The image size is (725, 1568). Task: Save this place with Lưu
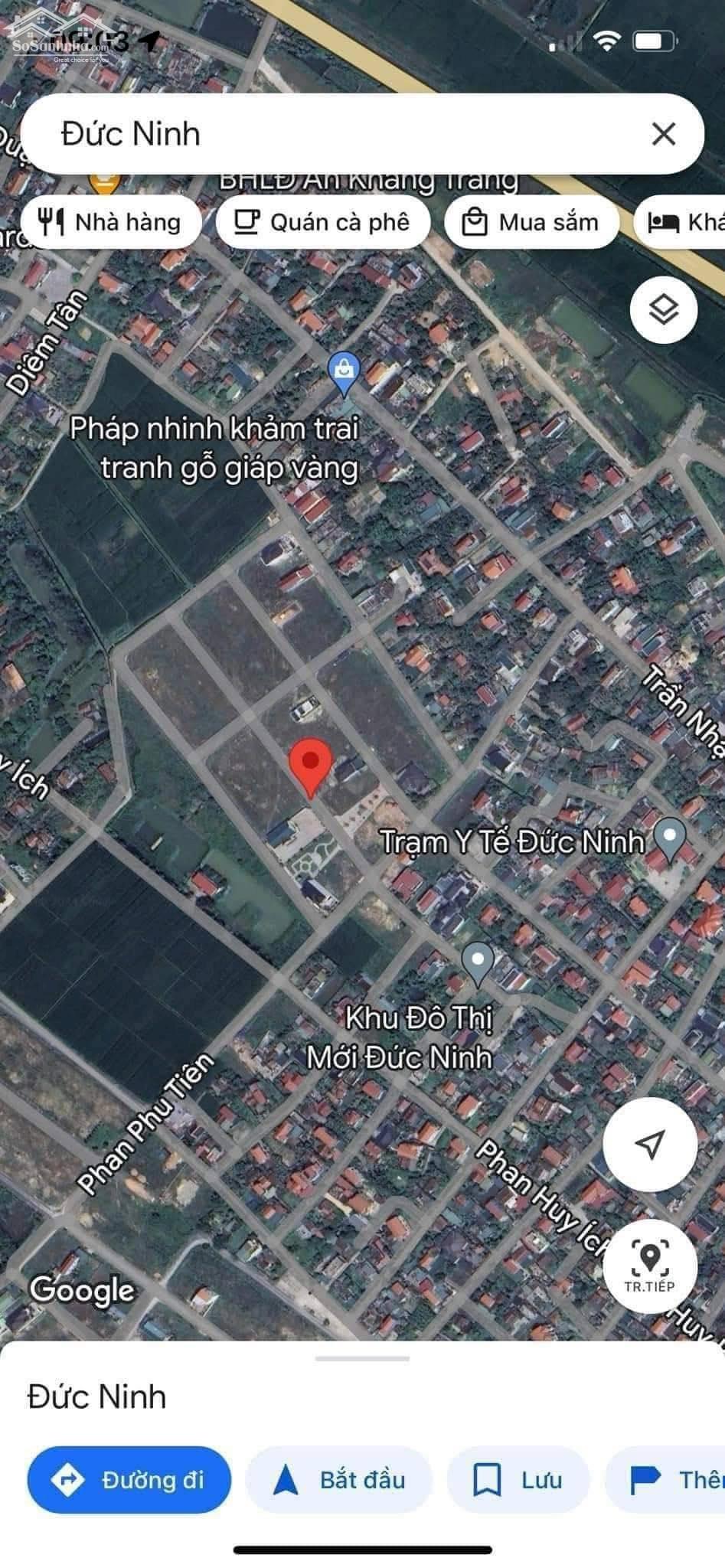click(518, 1480)
